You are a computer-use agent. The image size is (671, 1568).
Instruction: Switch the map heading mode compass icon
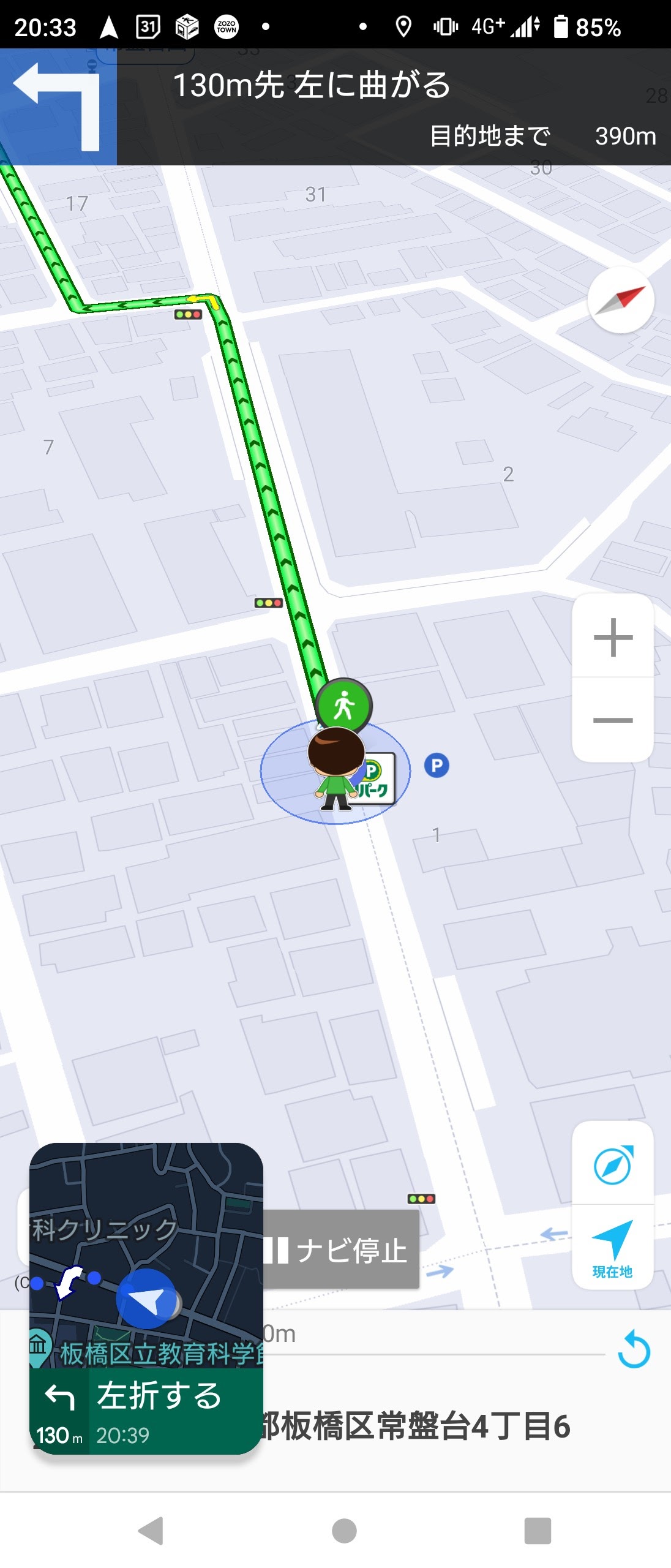[x=613, y=1165]
